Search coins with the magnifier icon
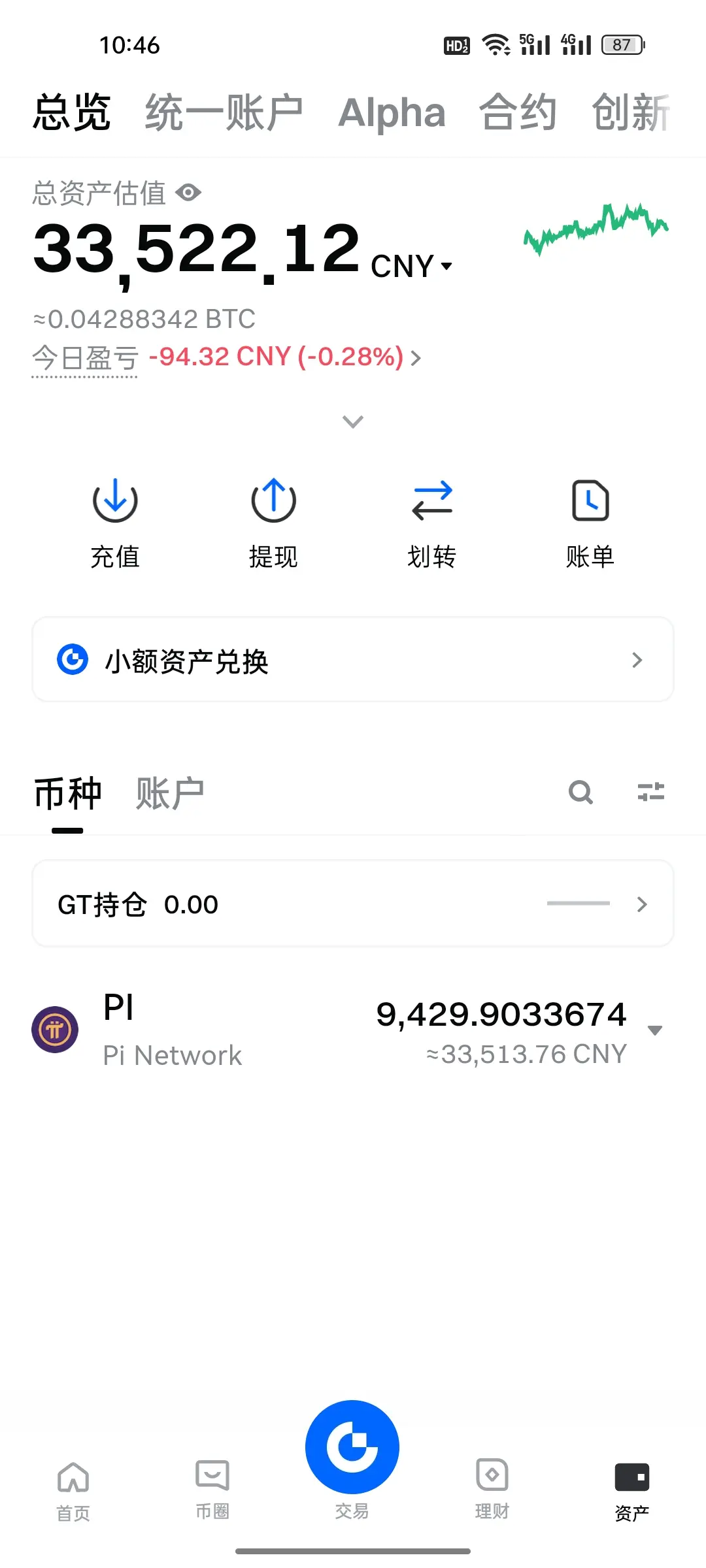Image resolution: width=706 pixels, height=1568 pixels. 580,792
